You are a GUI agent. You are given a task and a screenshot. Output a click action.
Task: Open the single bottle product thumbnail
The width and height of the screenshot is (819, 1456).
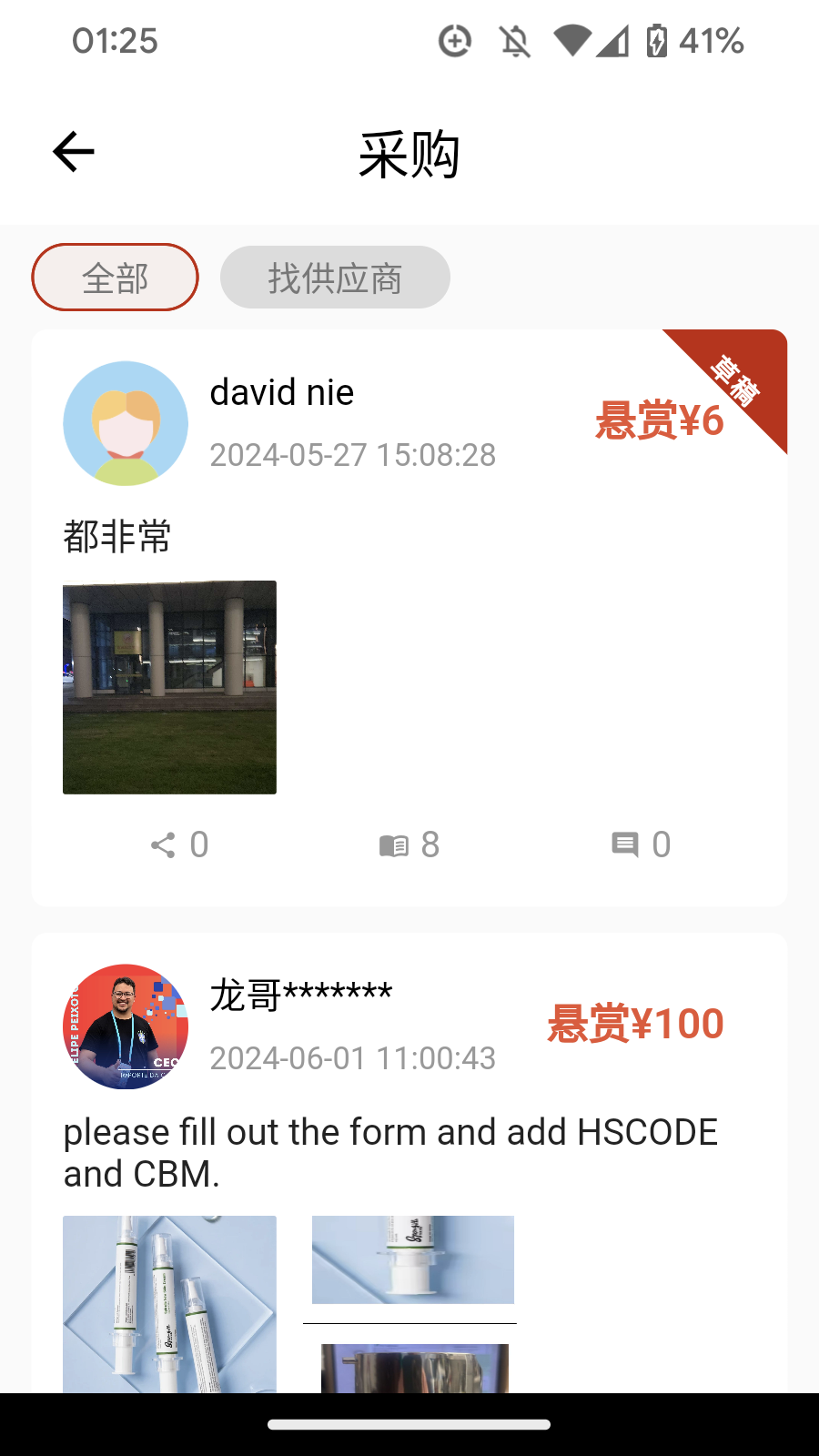pos(412,1259)
